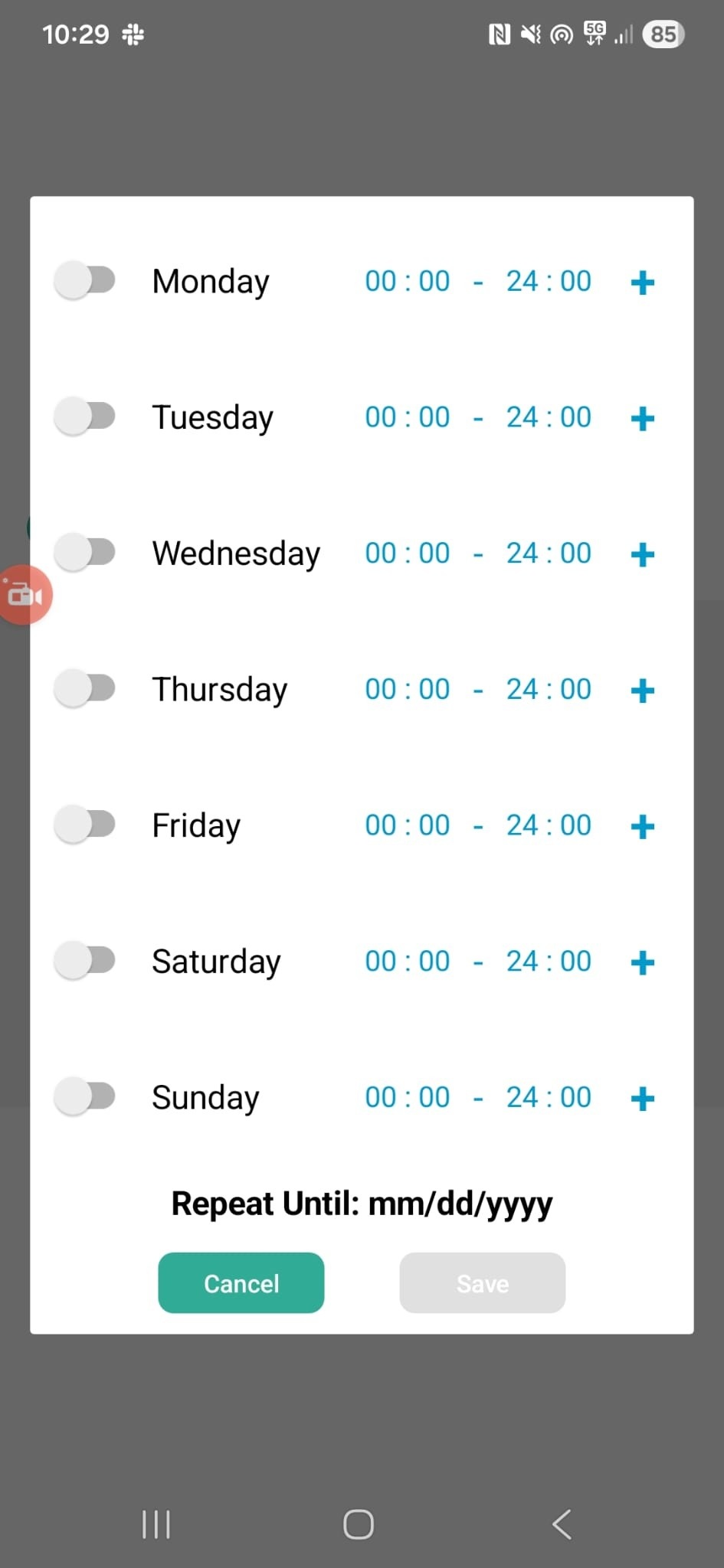Add a time slot for Monday
The width and height of the screenshot is (724, 1568).
[x=642, y=283]
